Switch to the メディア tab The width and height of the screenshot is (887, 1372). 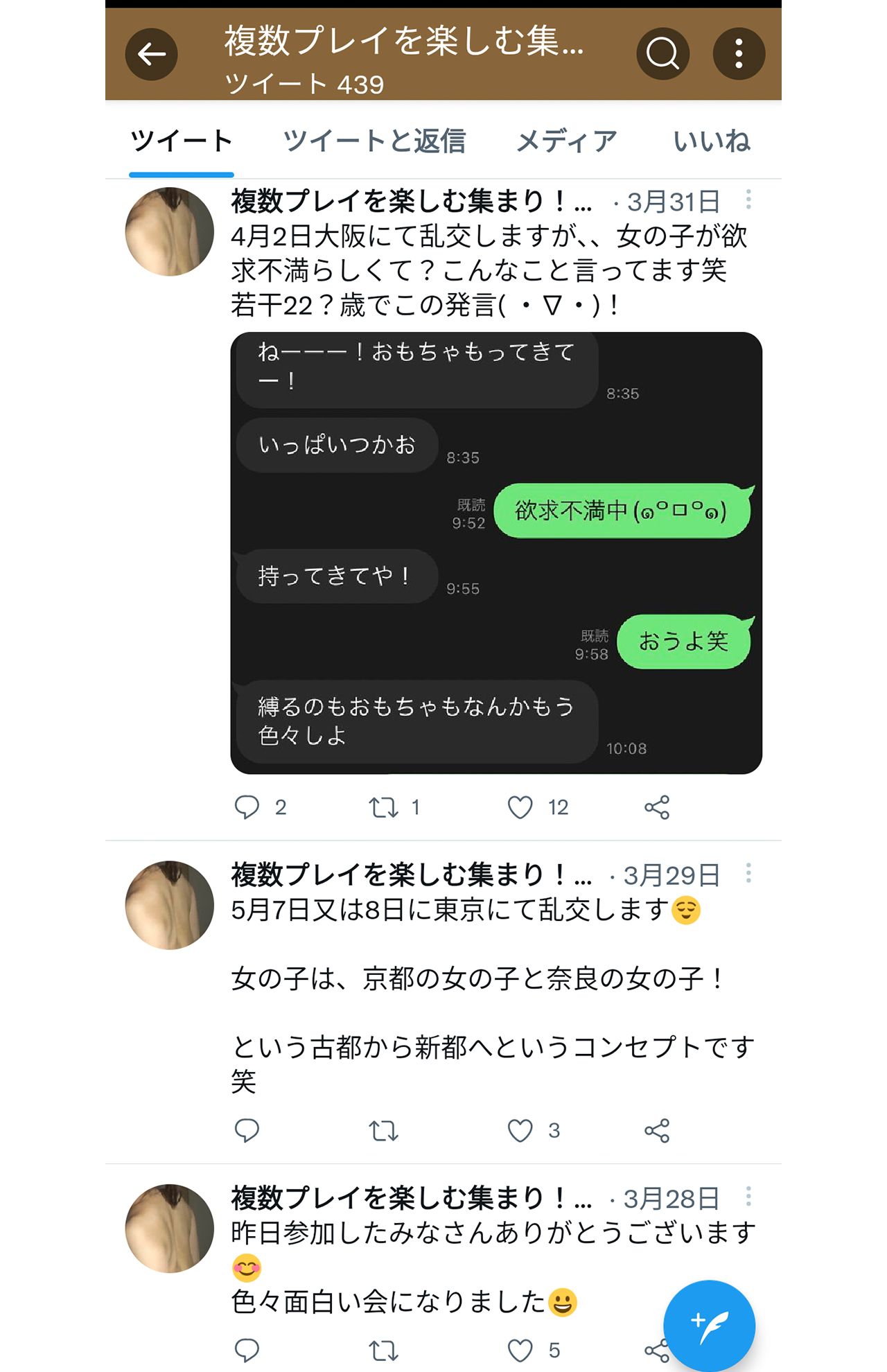(x=565, y=140)
